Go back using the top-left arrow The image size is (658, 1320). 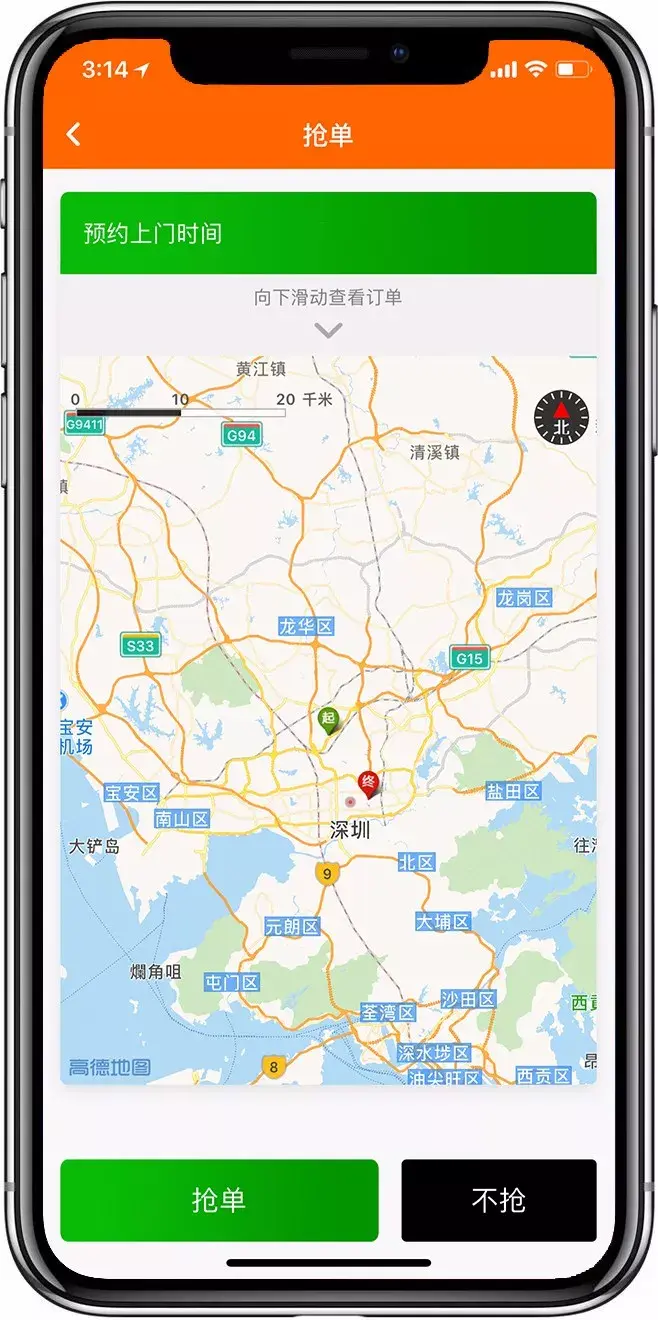[74, 135]
